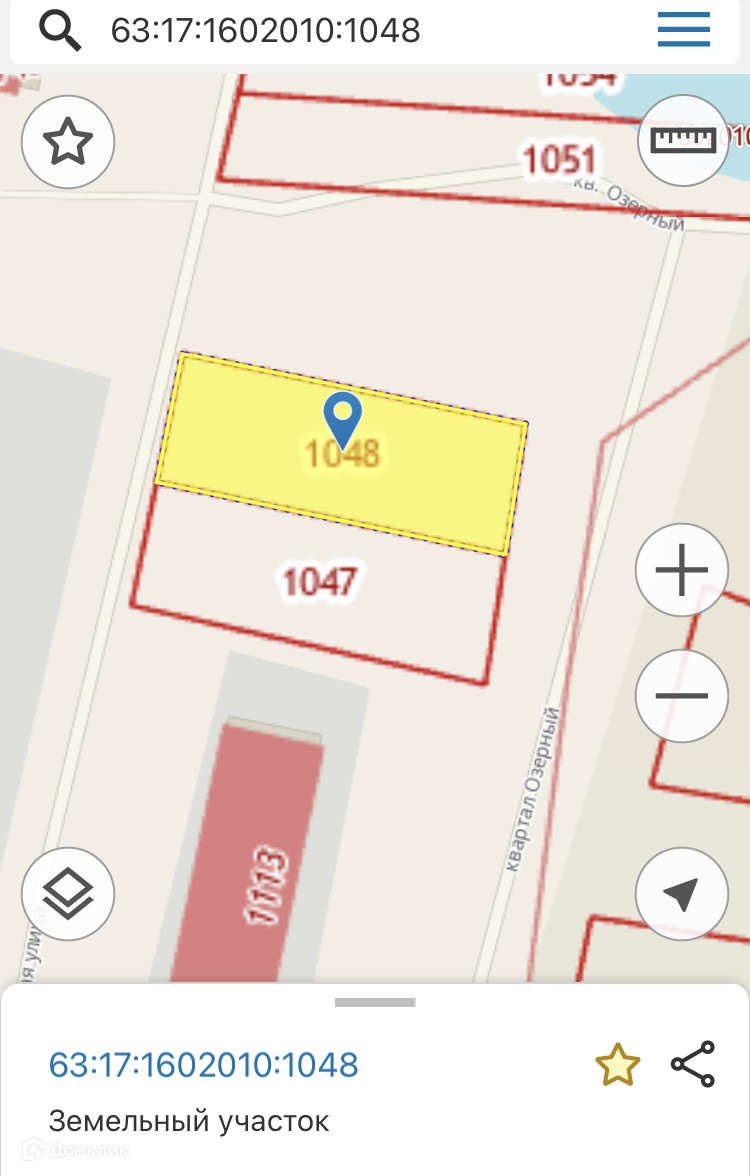750x1176 pixels.
Task: Select parcel 1051 on the map
Action: point(559,159)
